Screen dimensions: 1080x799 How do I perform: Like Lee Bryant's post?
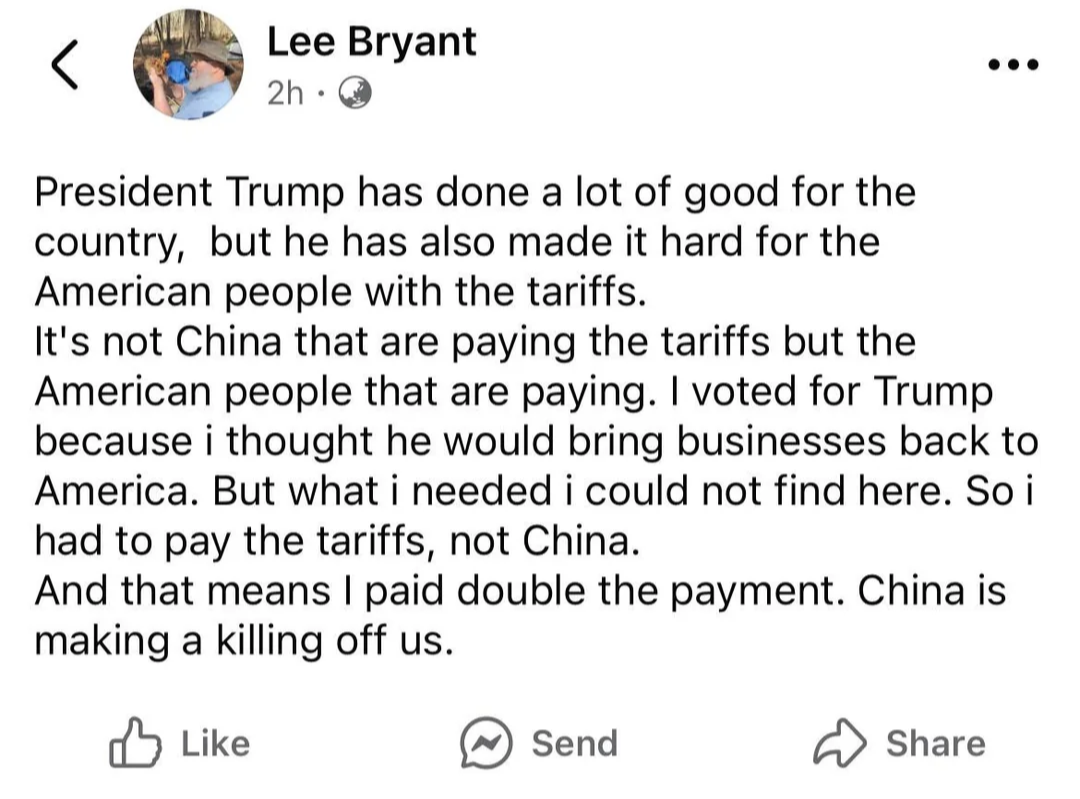pos(180,743)
